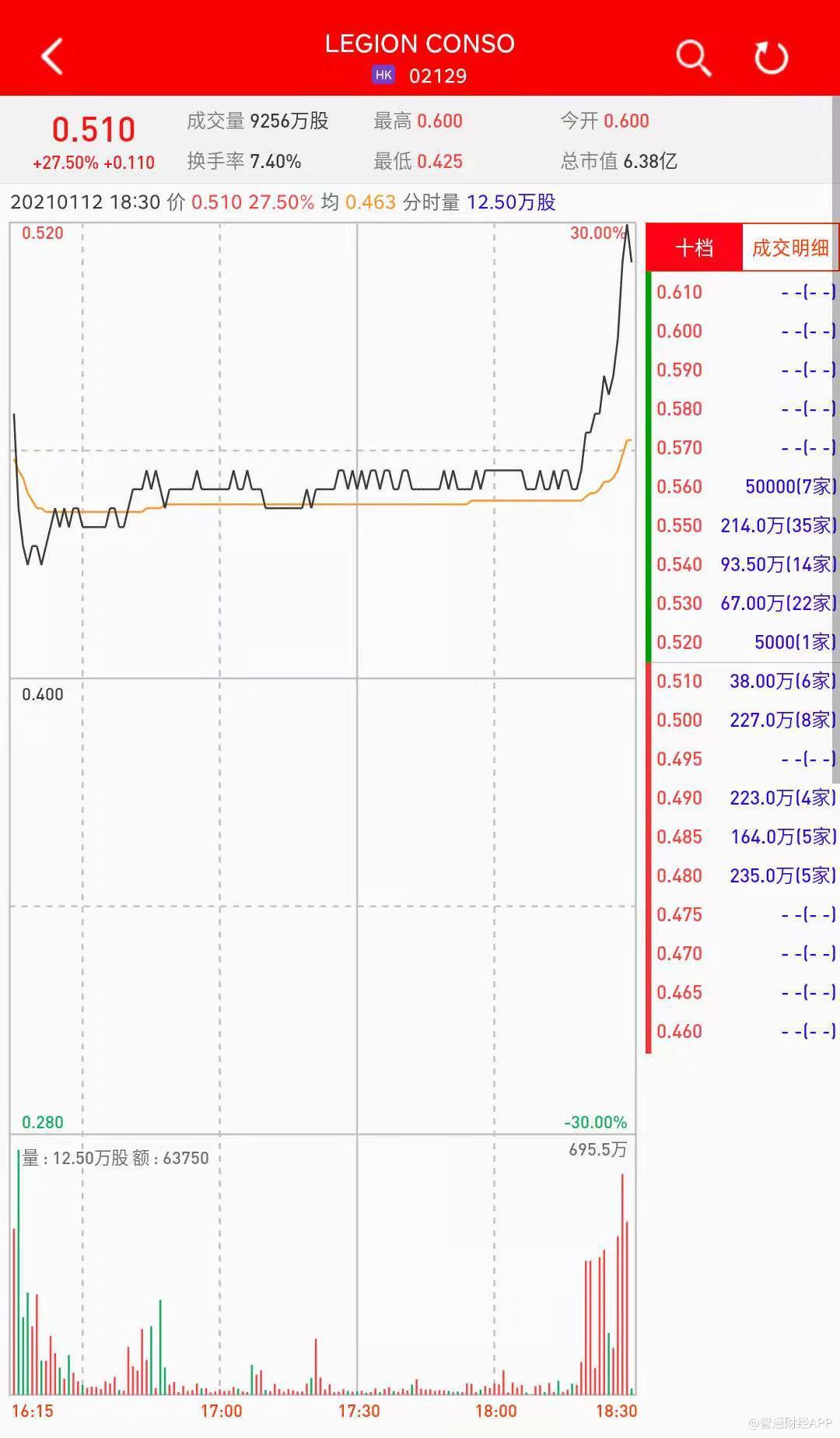Go back using the arrow
The height and width of the screenshot is (1438, 840).
pyautogui.click(x=52, y=57)
